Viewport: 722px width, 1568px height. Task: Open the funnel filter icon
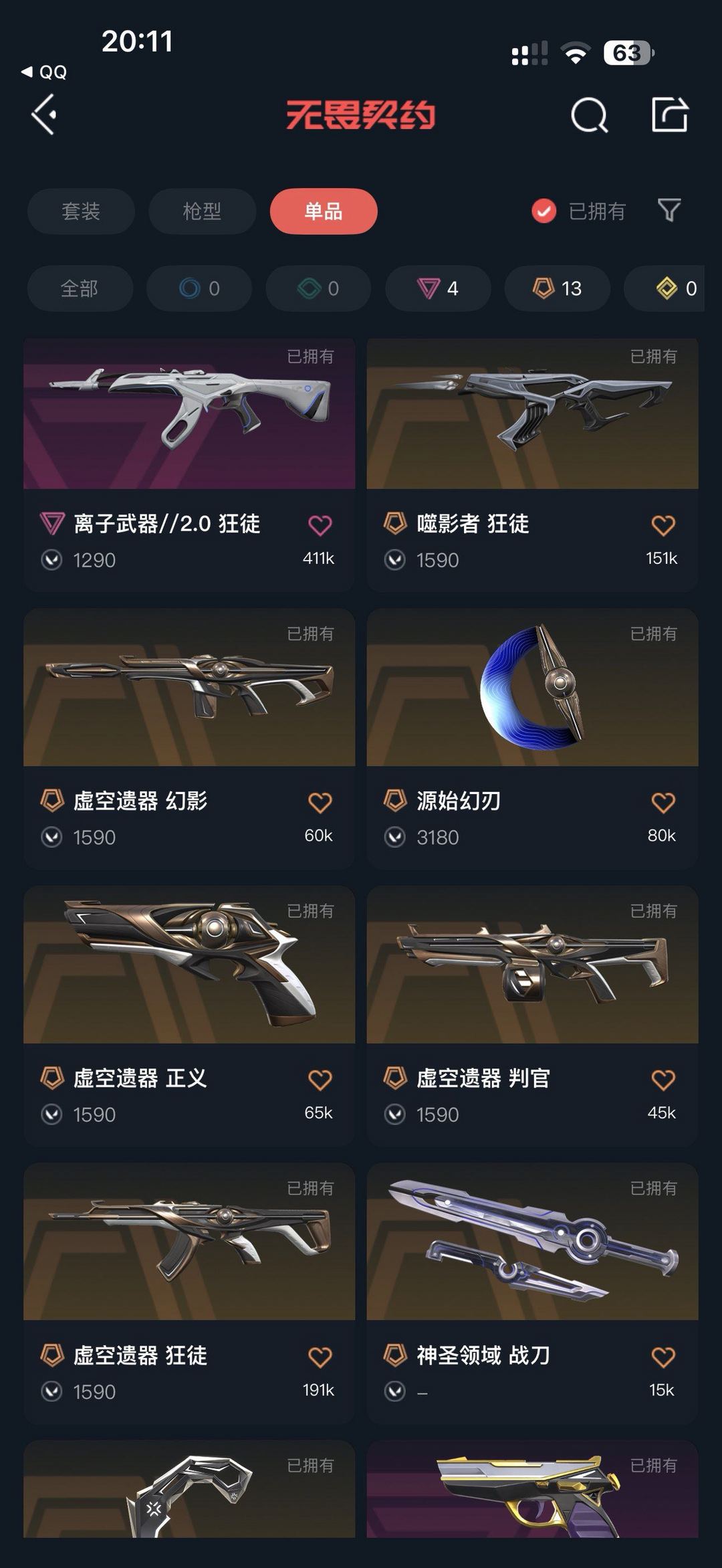pos(669,211)
